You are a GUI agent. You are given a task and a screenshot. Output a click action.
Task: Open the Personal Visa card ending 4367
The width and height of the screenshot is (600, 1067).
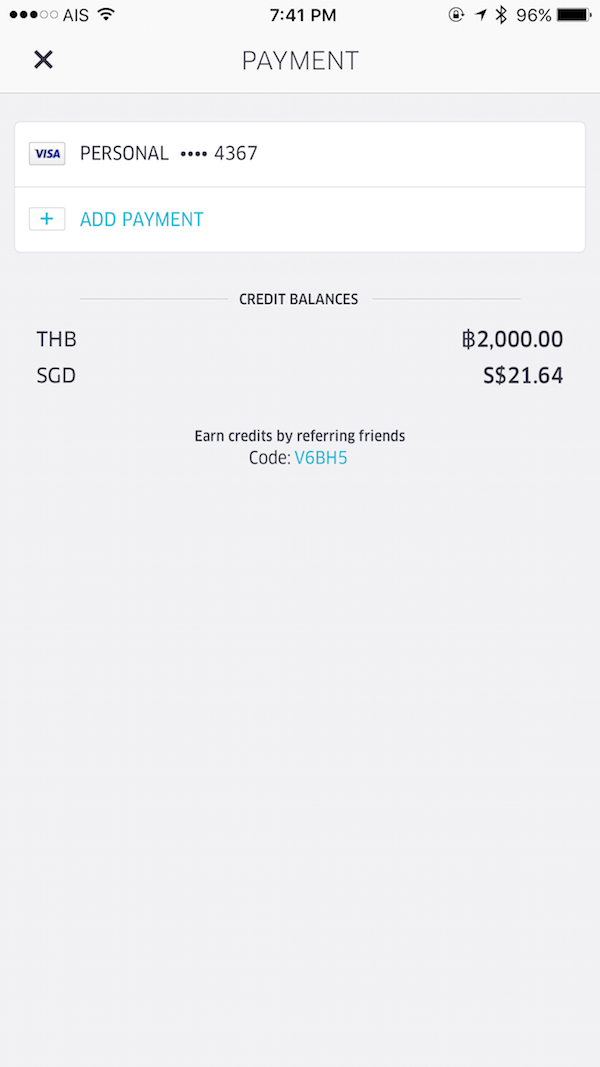pyautogui.click(x=299, y=154)
